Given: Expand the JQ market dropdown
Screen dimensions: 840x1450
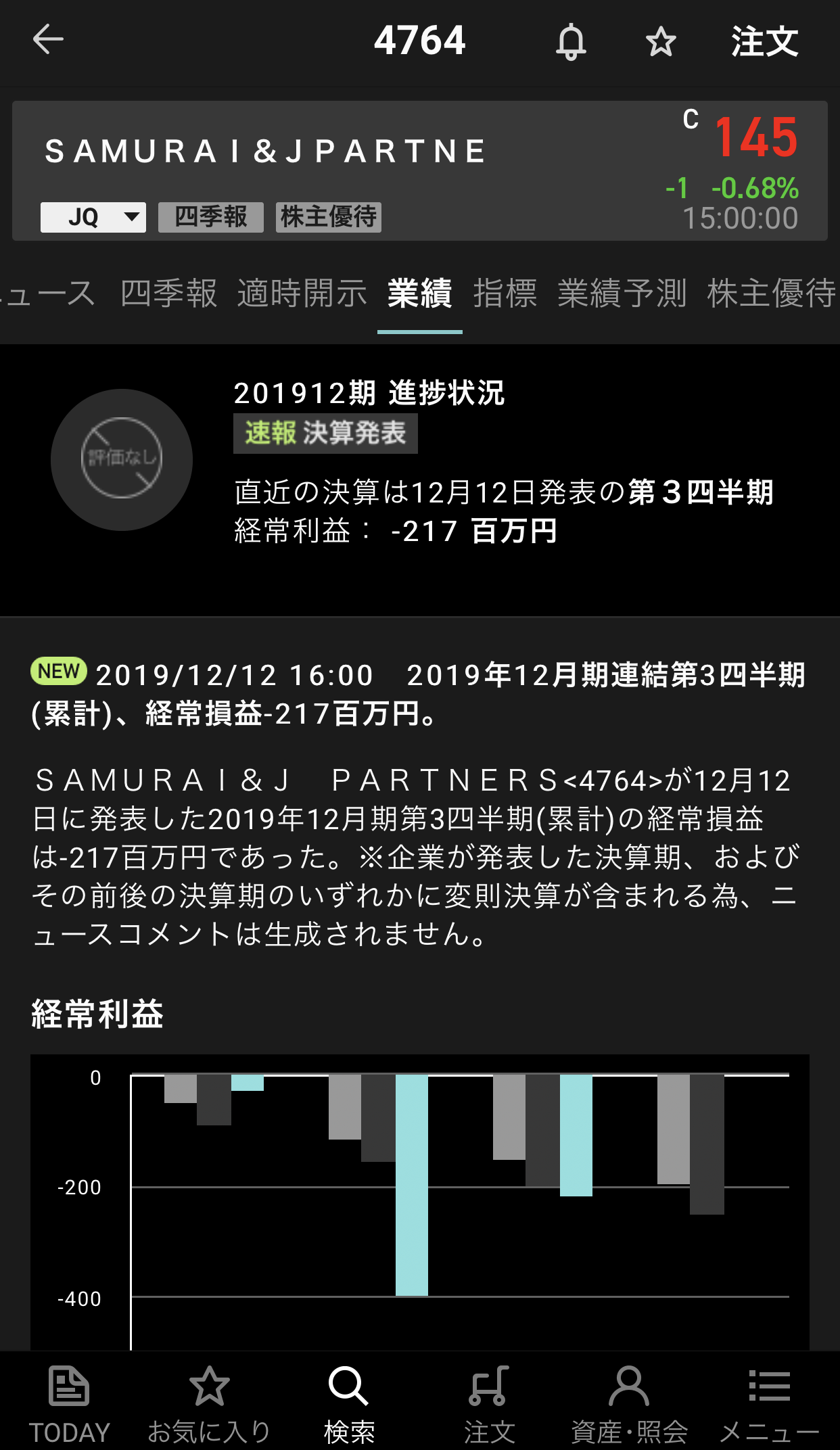Looking at the screenshot, I should point(93,217).
